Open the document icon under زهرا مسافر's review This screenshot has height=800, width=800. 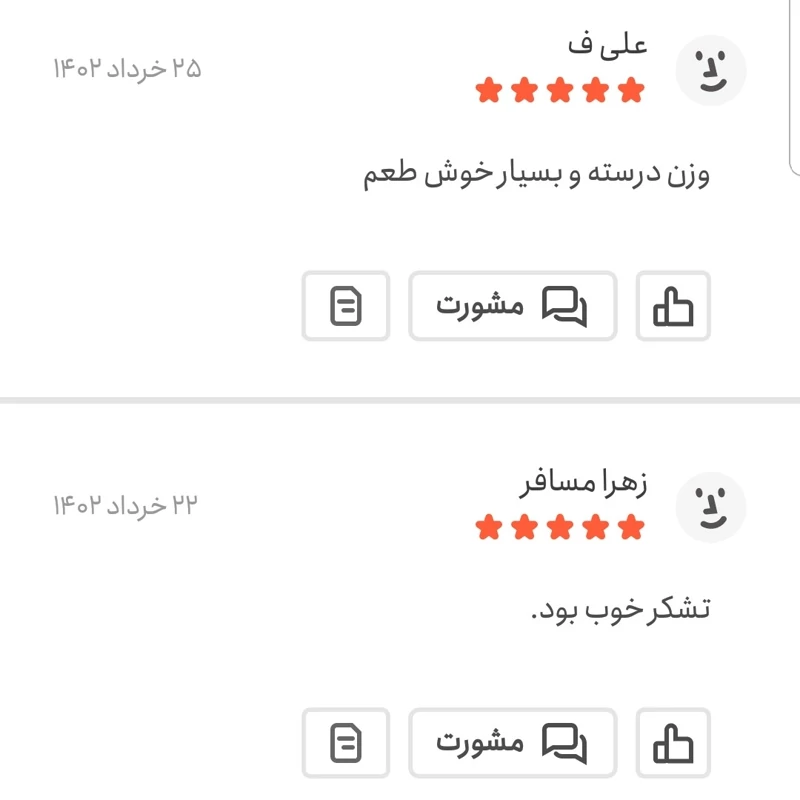click(x=346, y=743)
